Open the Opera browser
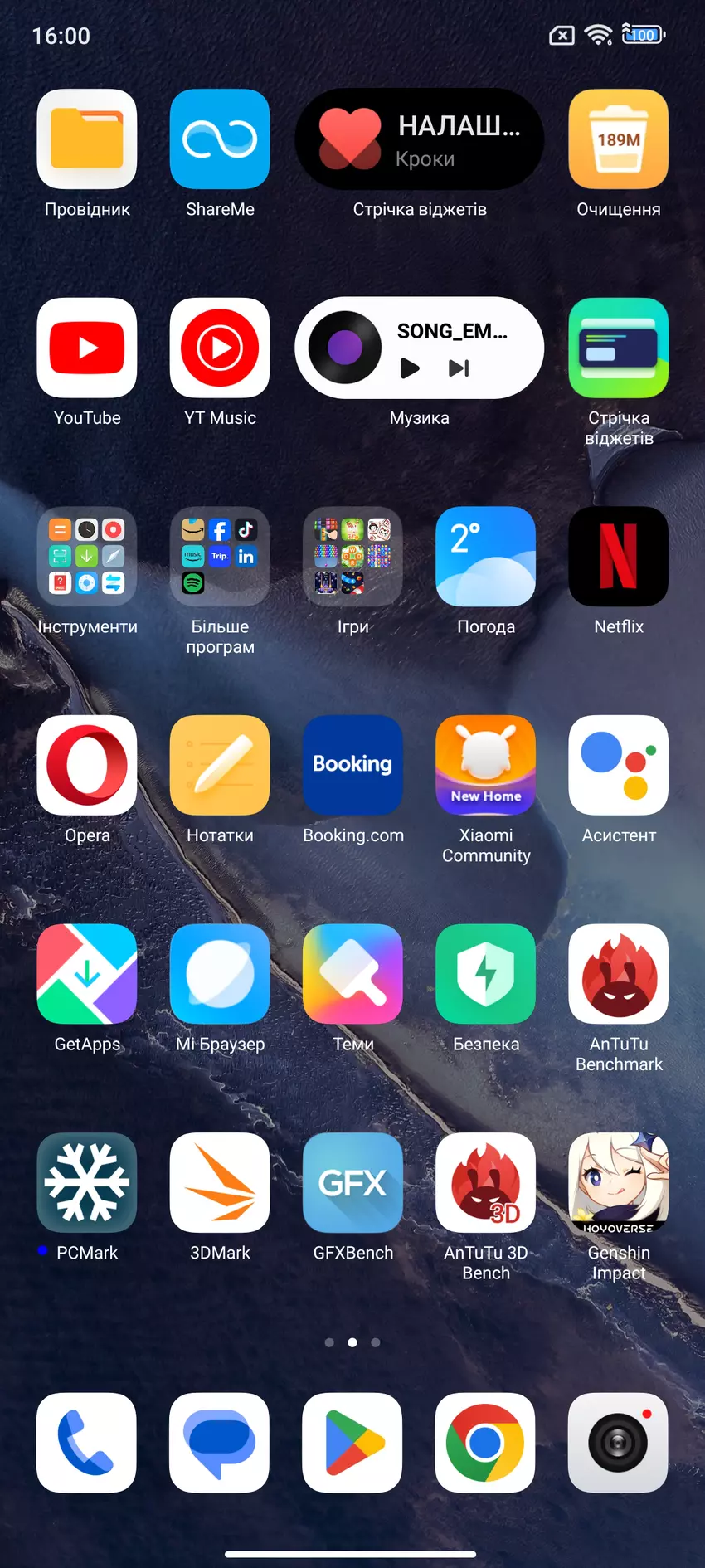The image size is (705, 1568). 87,765
